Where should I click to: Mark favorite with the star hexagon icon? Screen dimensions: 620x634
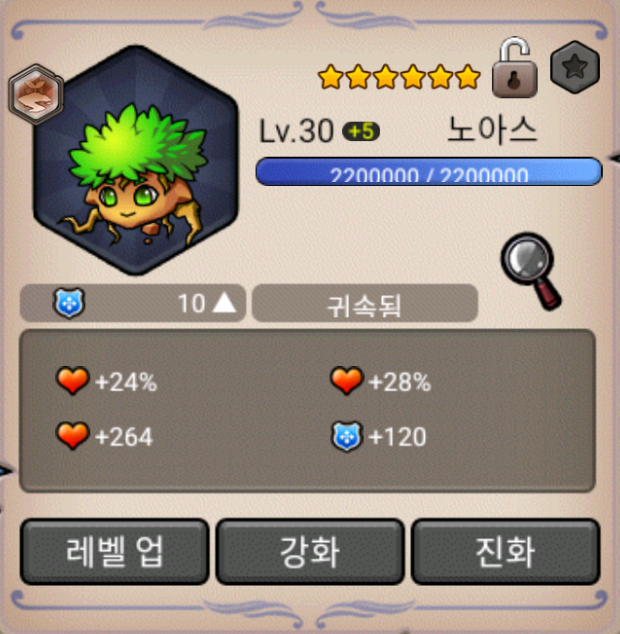pos(575,66)
